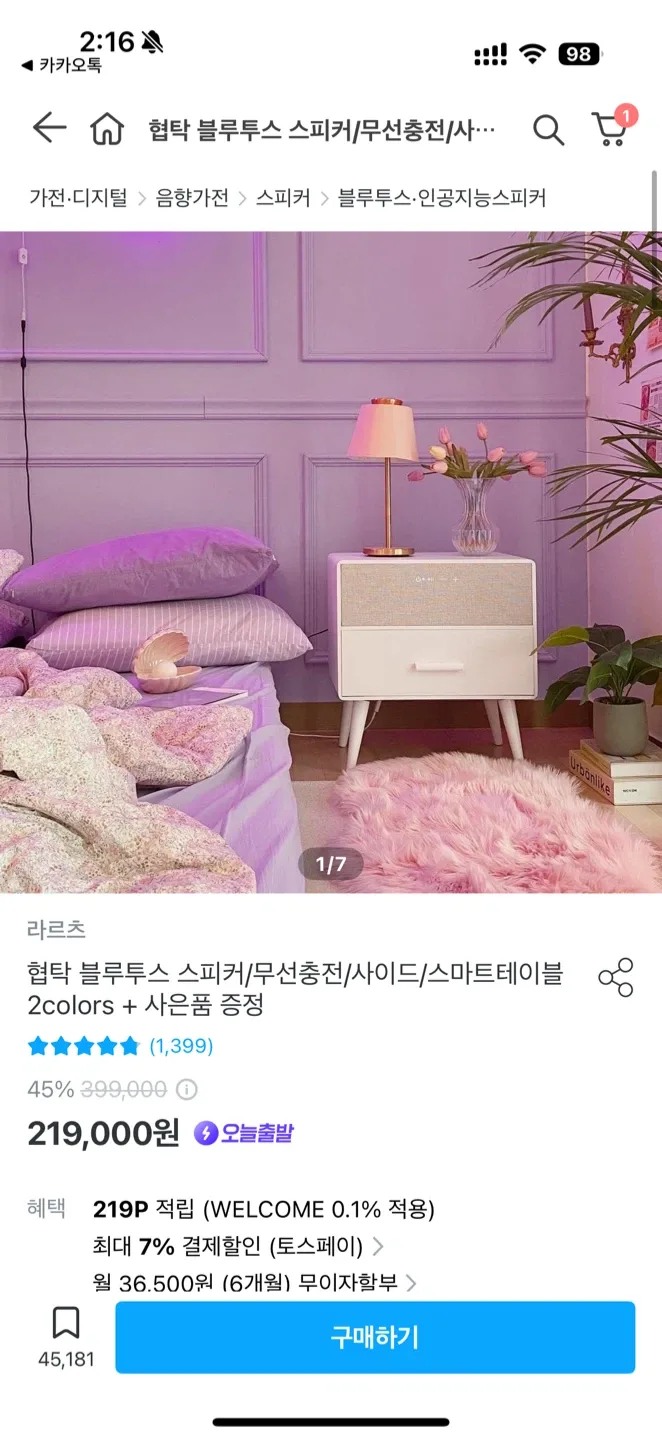The image size is (662, 1440).
Task: Expand the 무이자할부 installment details
Action: pos(255,1282)
